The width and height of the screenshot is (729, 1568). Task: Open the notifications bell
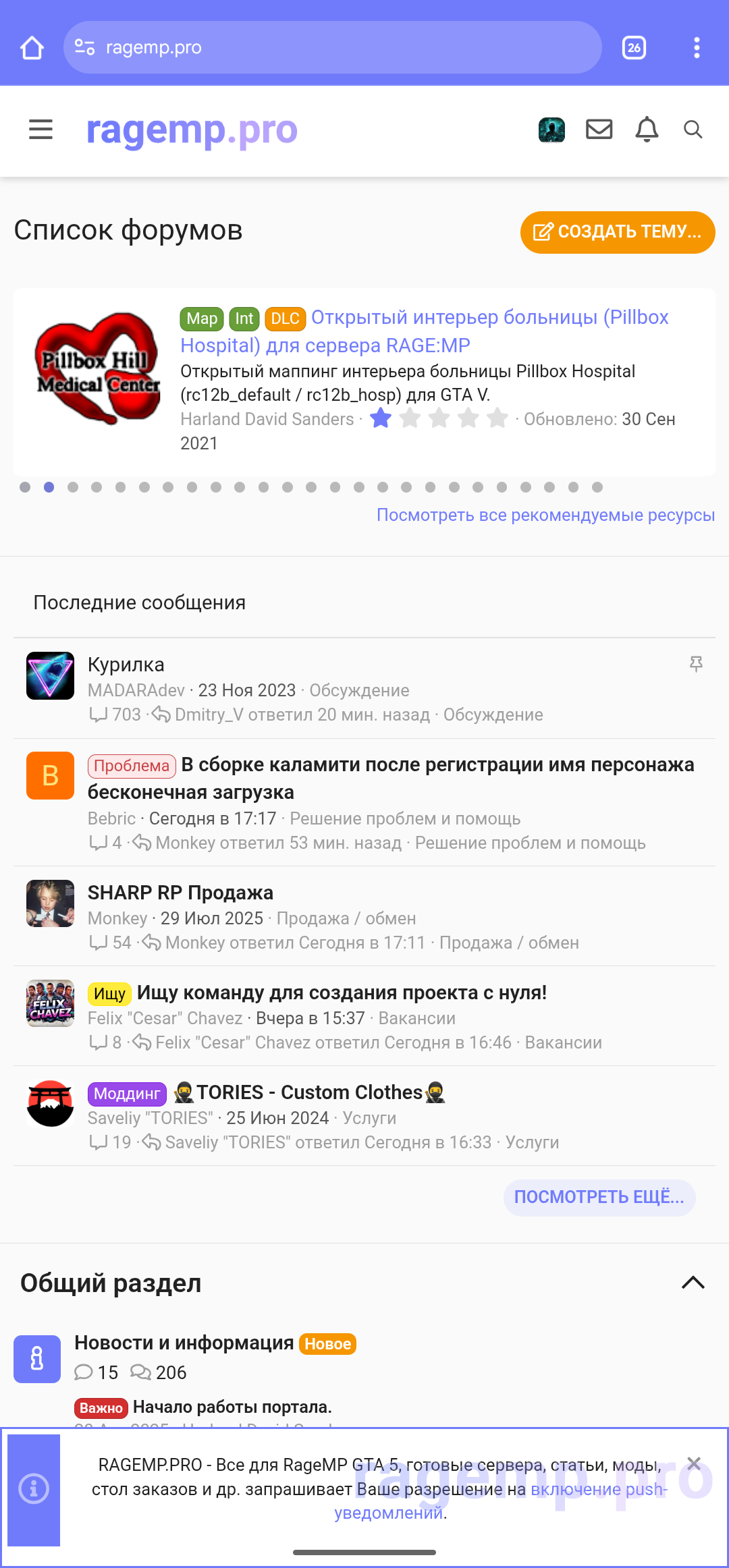click(647, 129)
